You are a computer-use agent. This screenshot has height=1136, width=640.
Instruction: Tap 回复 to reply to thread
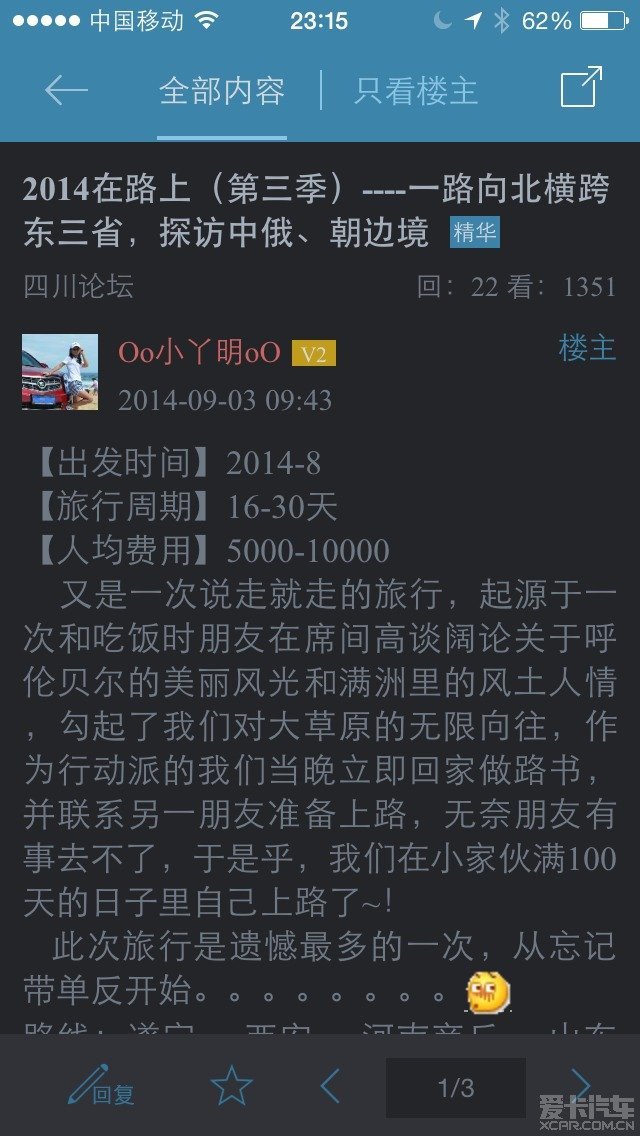(x=100, y=1086)
